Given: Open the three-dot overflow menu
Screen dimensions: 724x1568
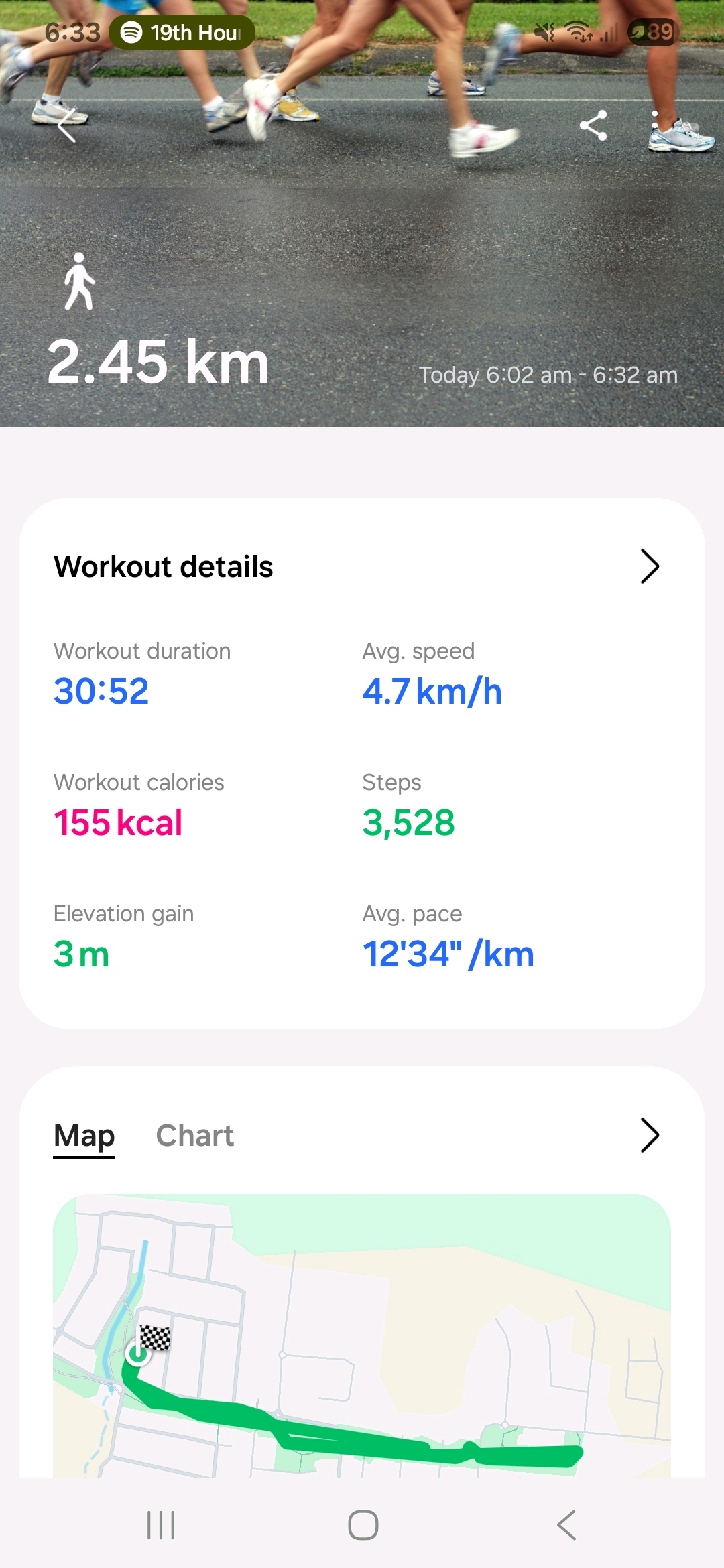Looking at the screenshot, I should point(655,125).
